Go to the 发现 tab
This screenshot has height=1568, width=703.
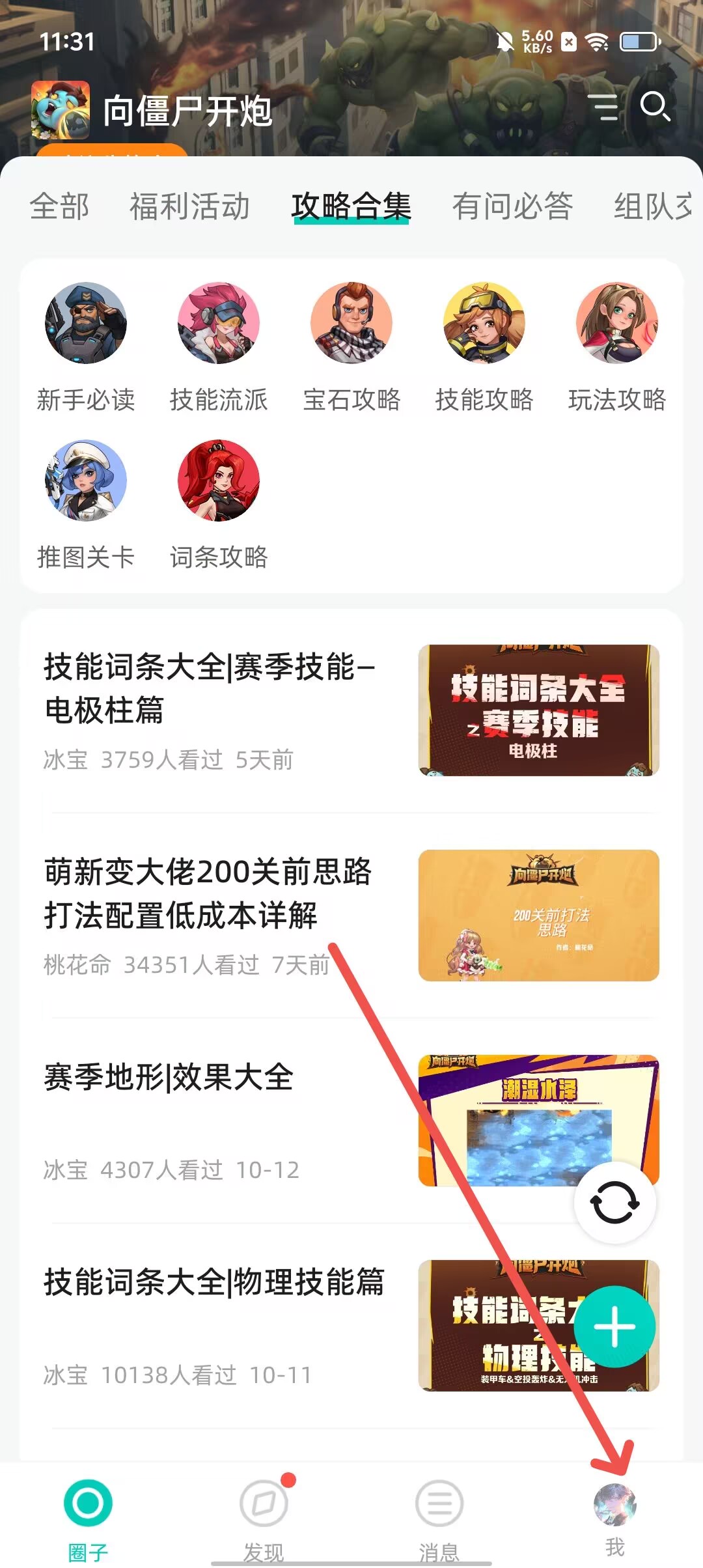264,1517
